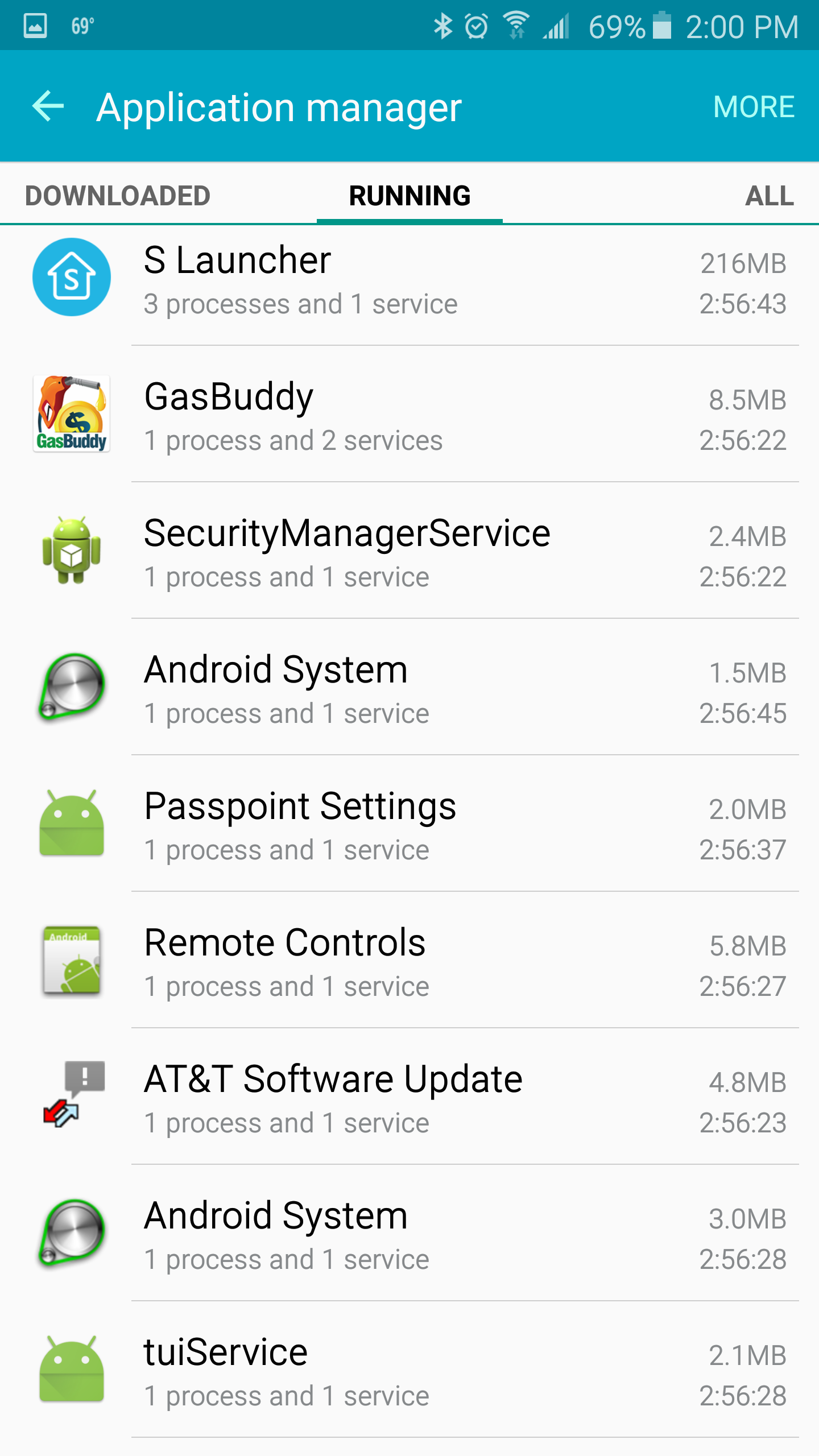The image size is (819, 1456).
Task: Show the All apps tab
Action: pos(769,196)
